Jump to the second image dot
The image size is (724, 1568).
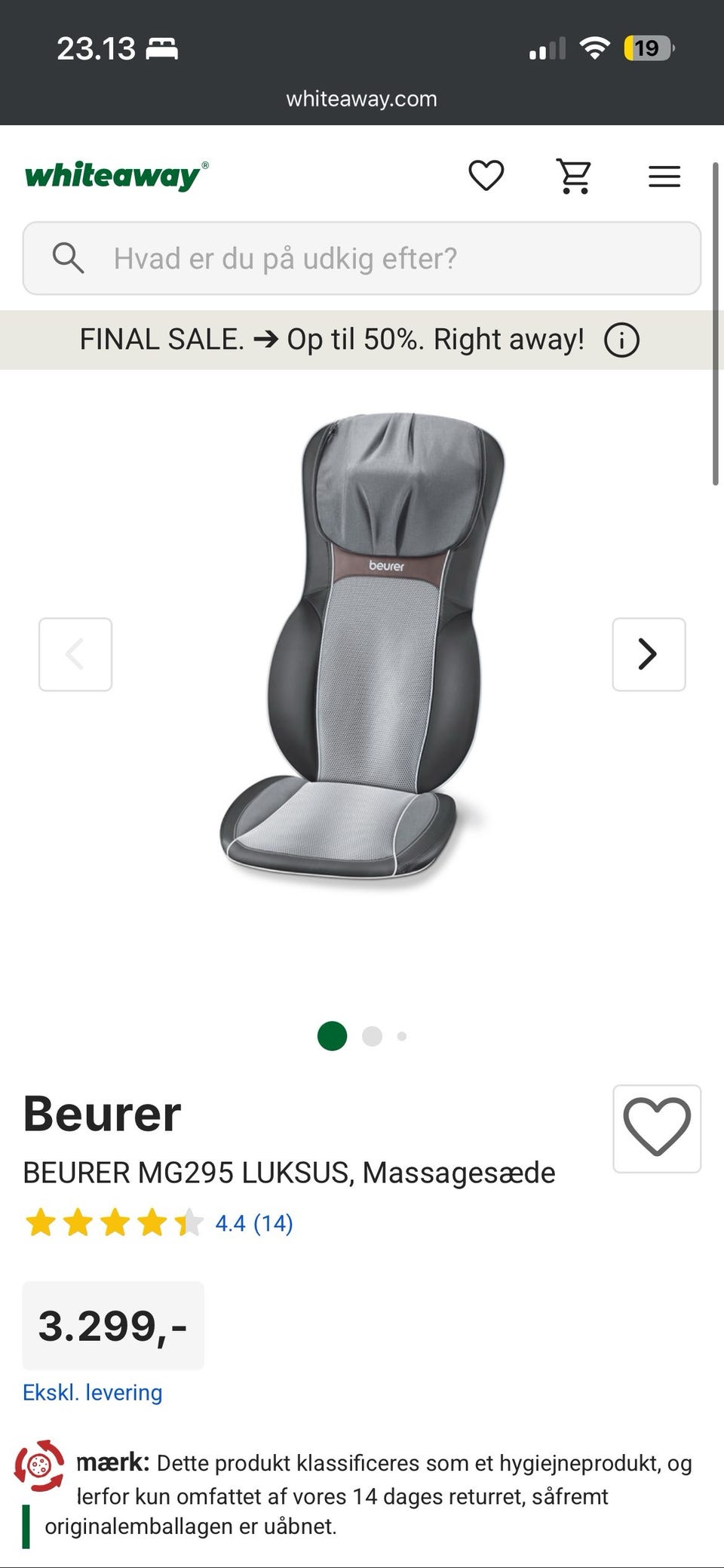coord(372,1036)
